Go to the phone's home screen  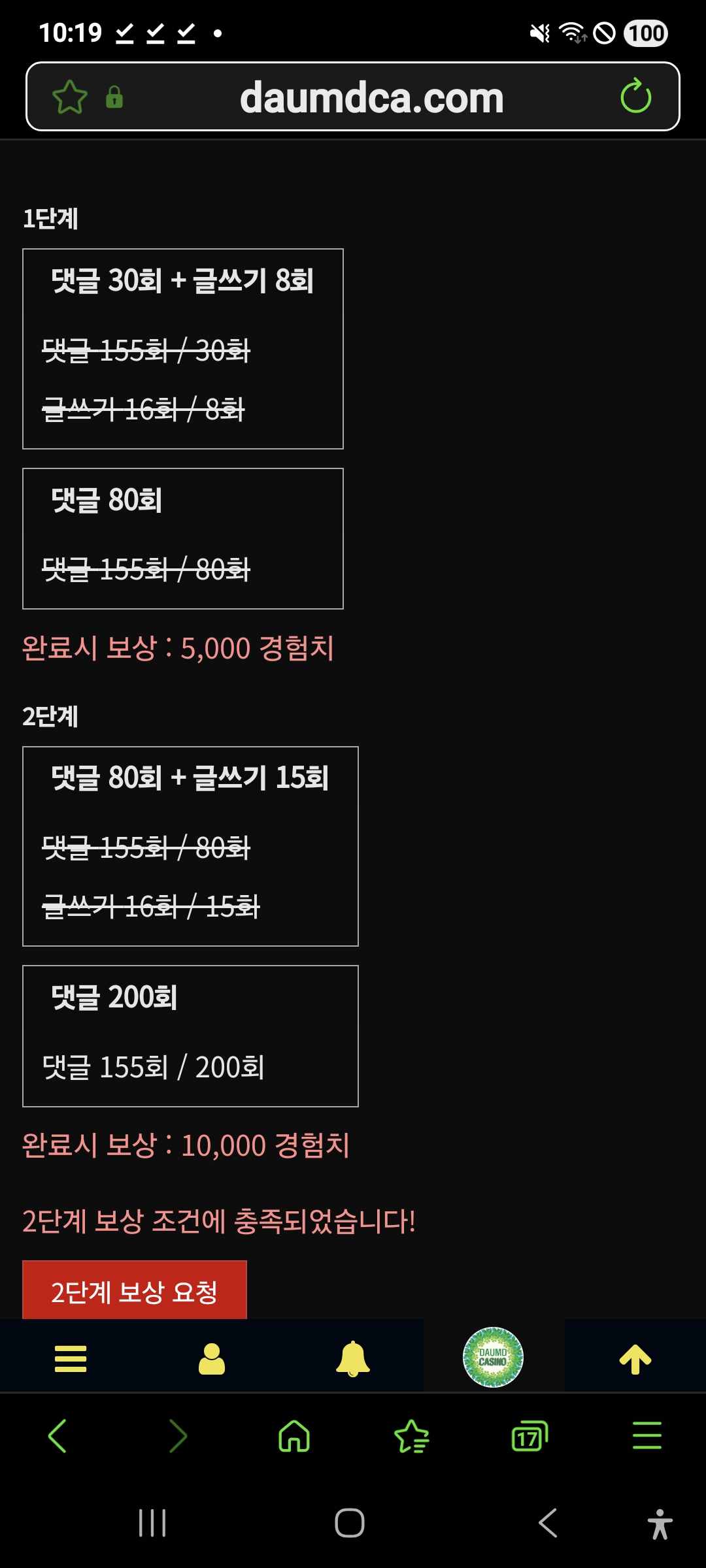coord(350,1523)
